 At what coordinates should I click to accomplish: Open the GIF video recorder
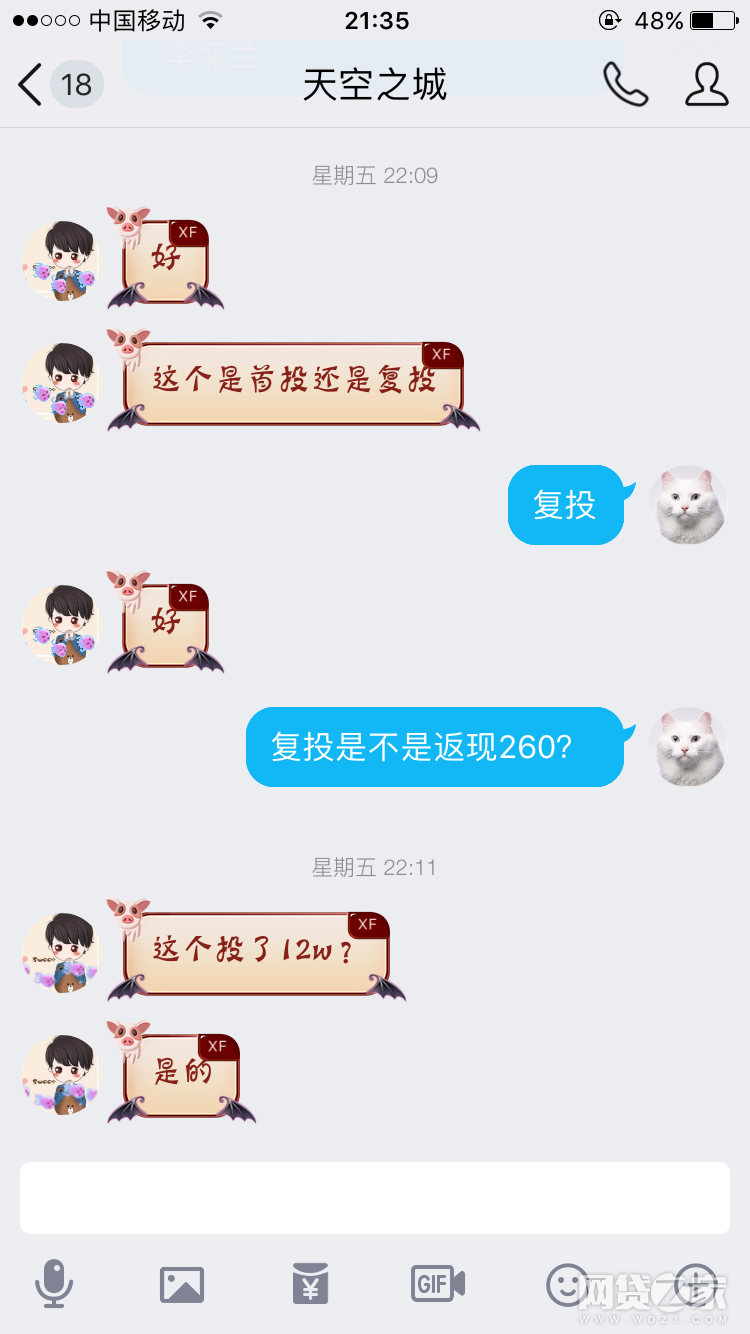coord(438,1284)
